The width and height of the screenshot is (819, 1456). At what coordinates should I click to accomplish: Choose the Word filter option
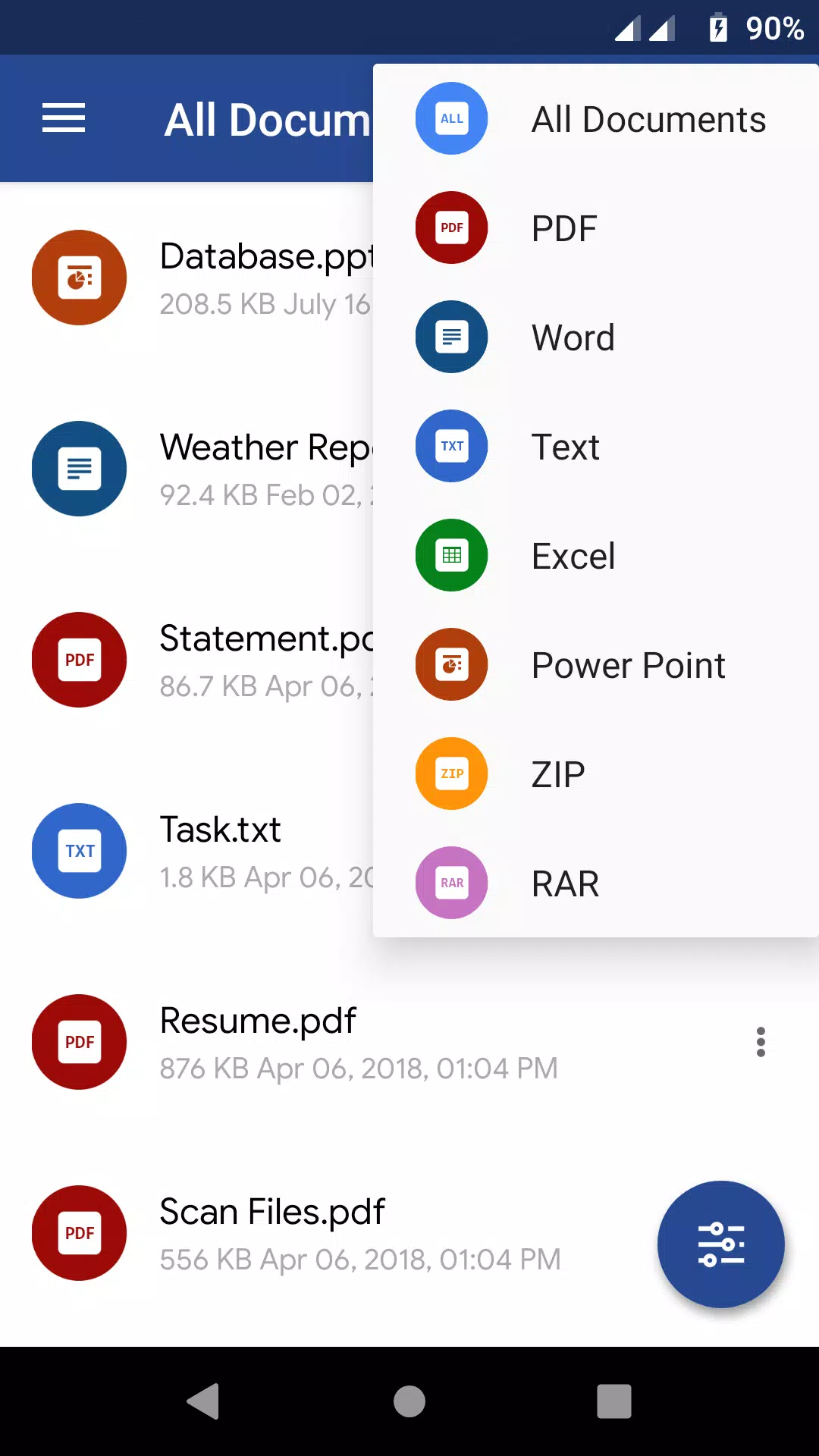tap(596, 337)
